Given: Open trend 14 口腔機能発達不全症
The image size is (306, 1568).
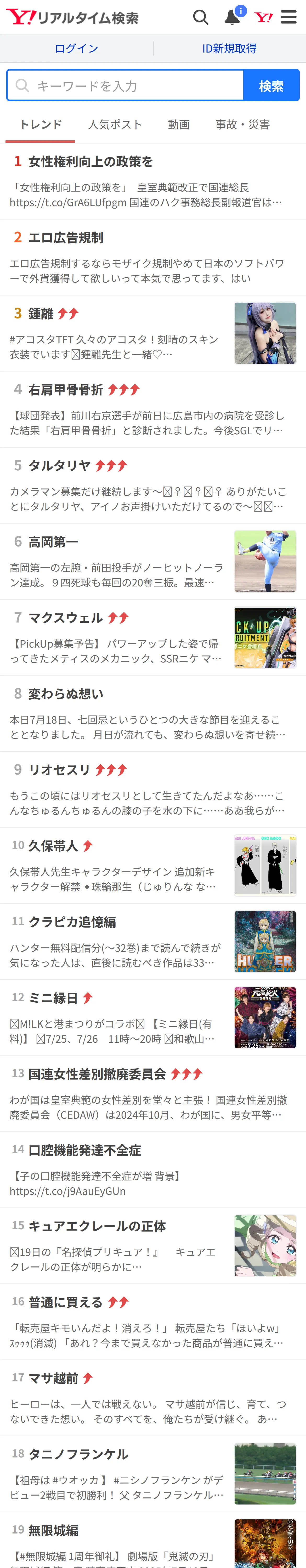Looking at the screenshot, I should coord(153,1170).
